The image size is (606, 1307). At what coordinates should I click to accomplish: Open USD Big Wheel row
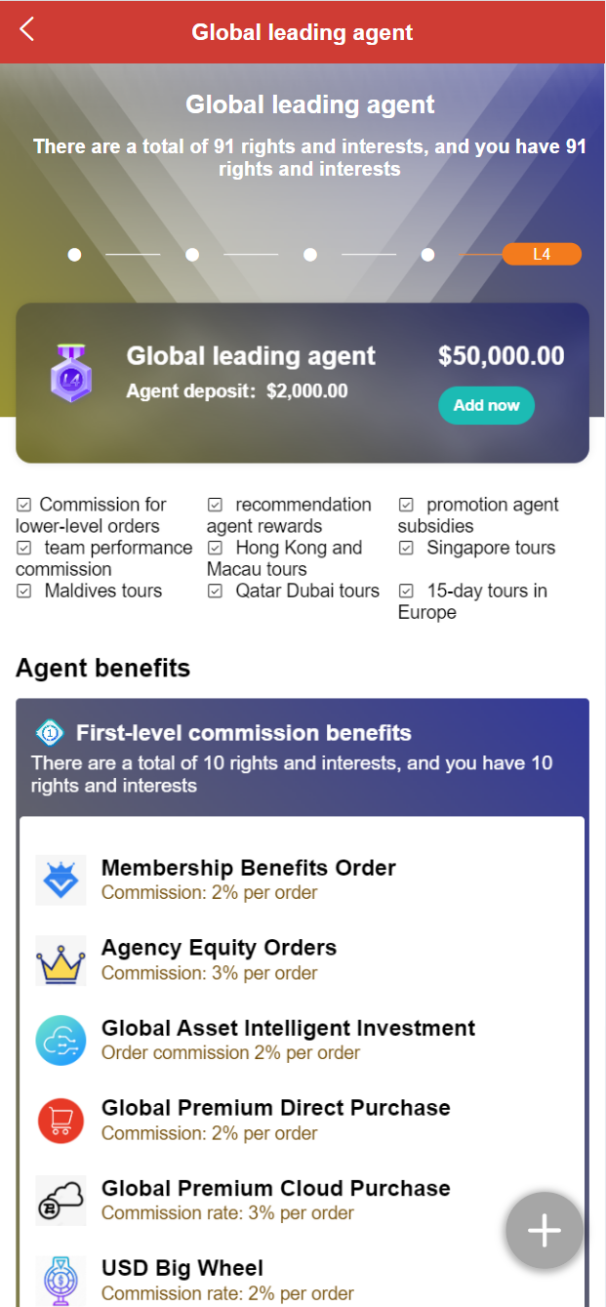(x=227, y=1279)
